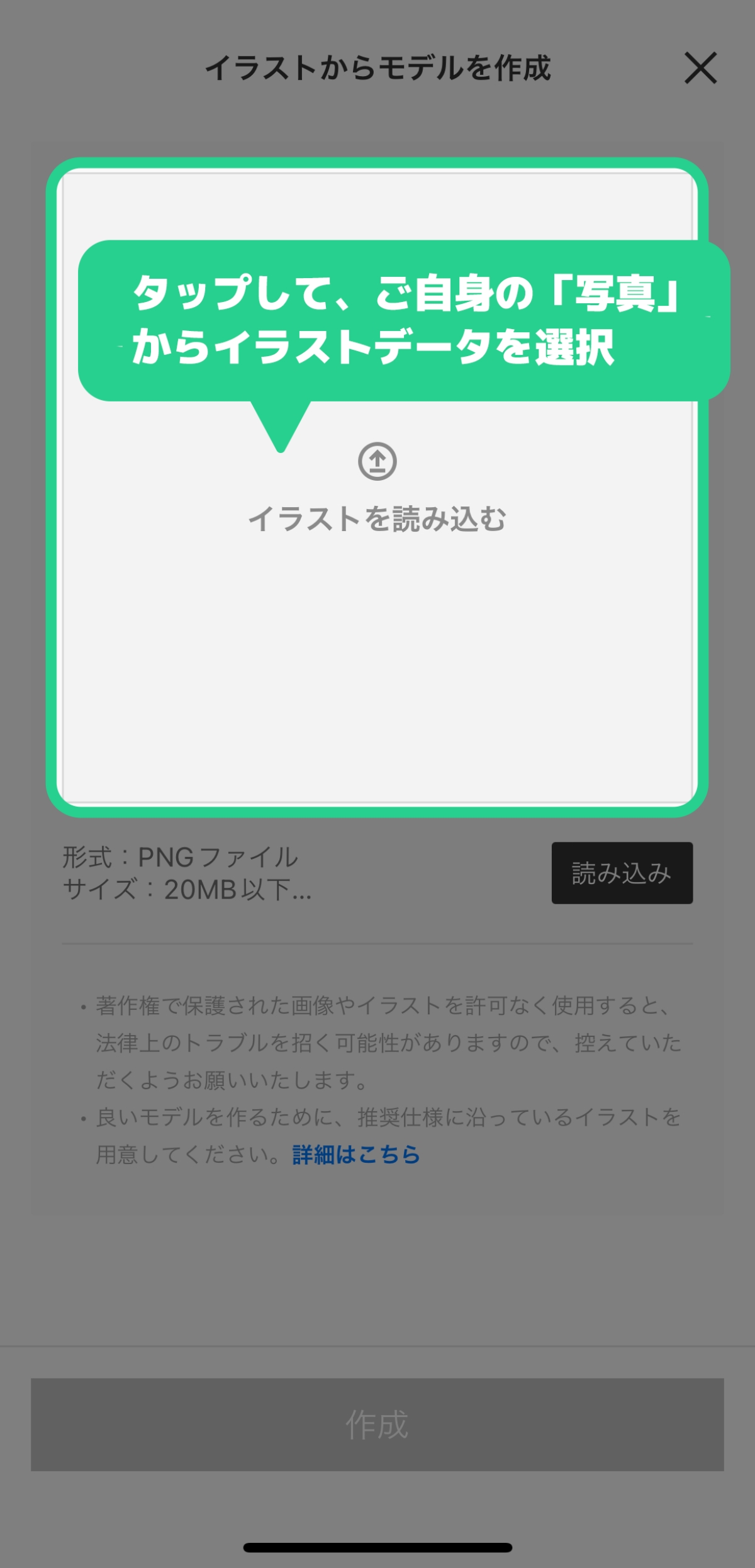Tap the イラストを読み込む upload area

tap(377, 488)
